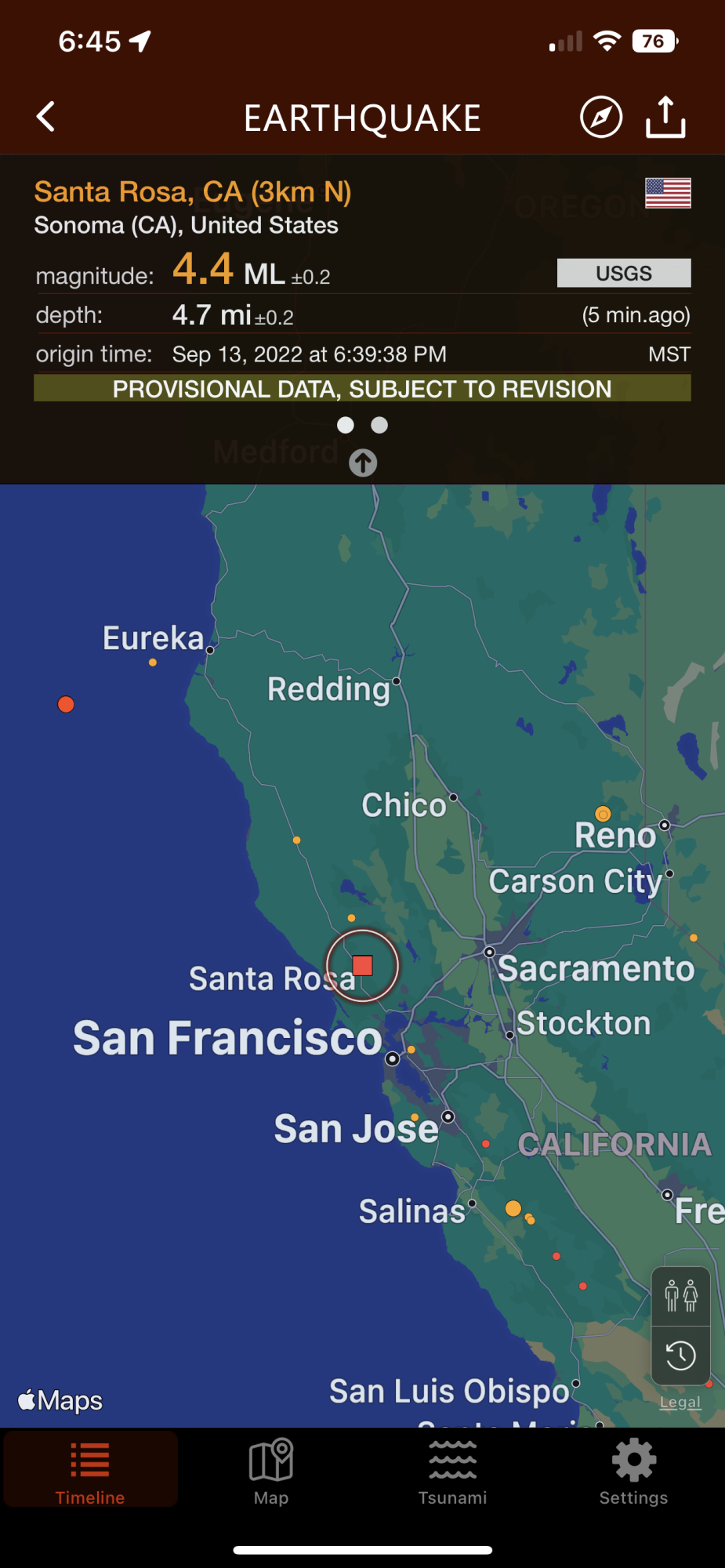Open the Tsunami tab
725x1568 pixels.
coord(452,1472)
